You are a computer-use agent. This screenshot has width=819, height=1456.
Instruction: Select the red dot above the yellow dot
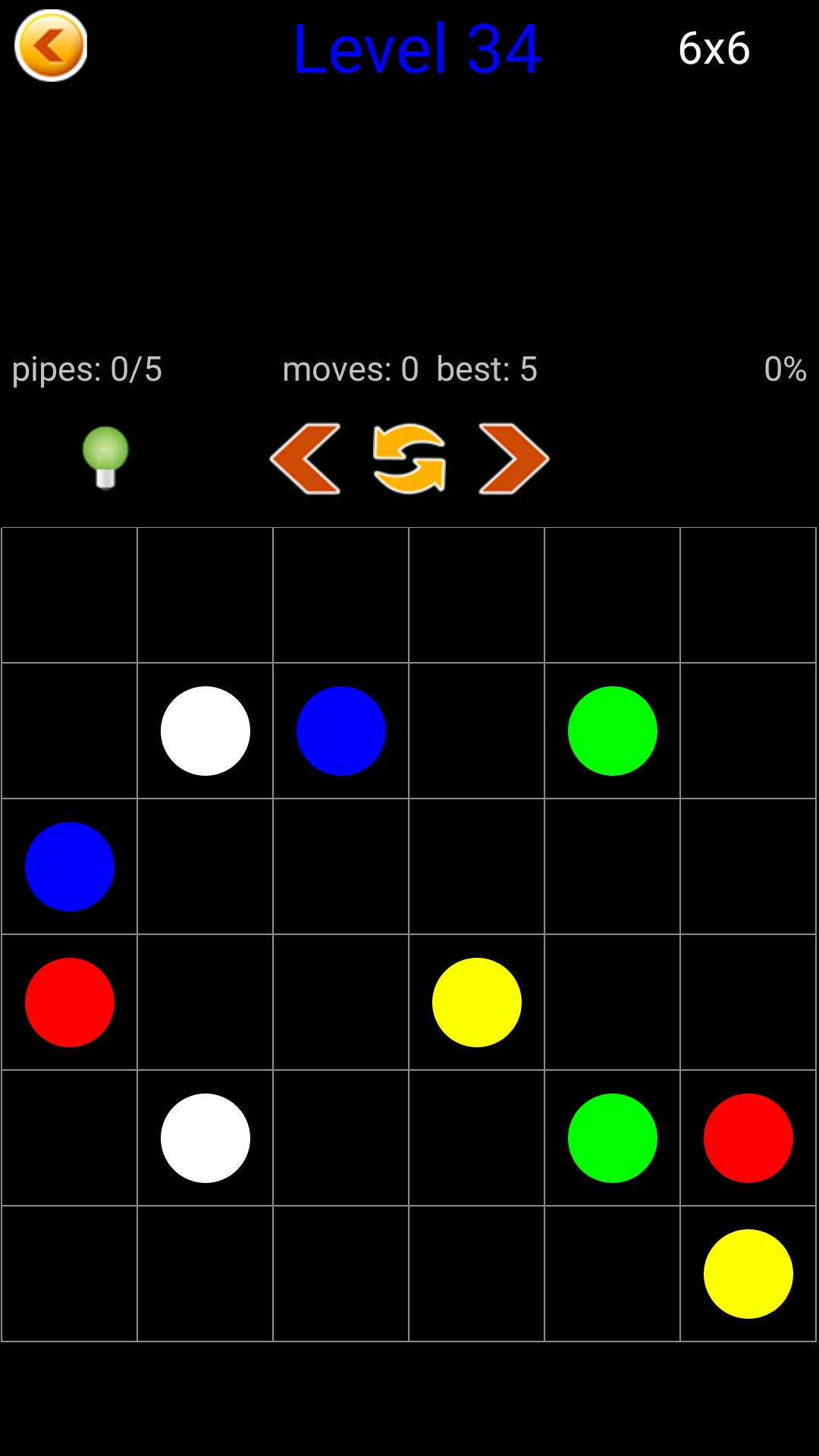point(748,1138)
